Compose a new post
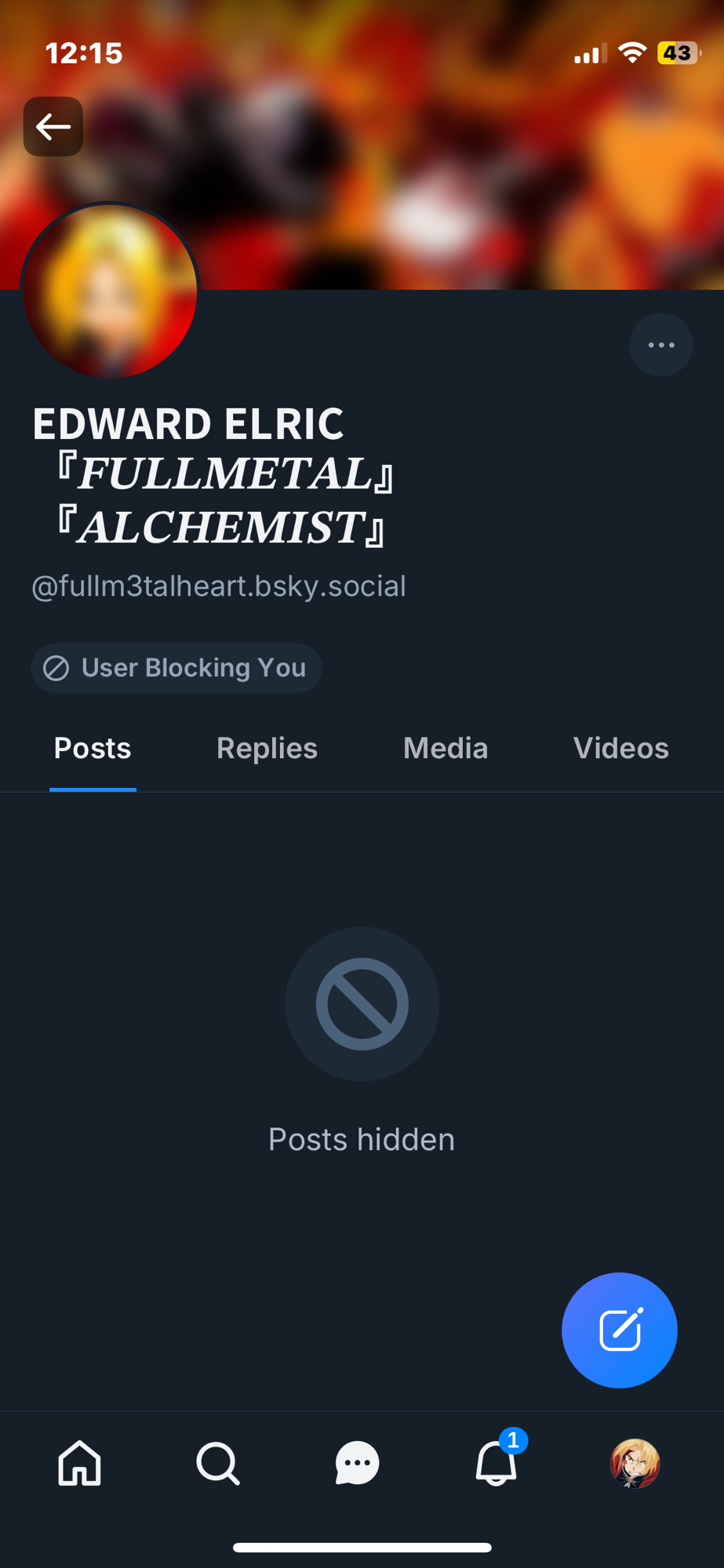Screen dimensions: 724x1568 620,1330
